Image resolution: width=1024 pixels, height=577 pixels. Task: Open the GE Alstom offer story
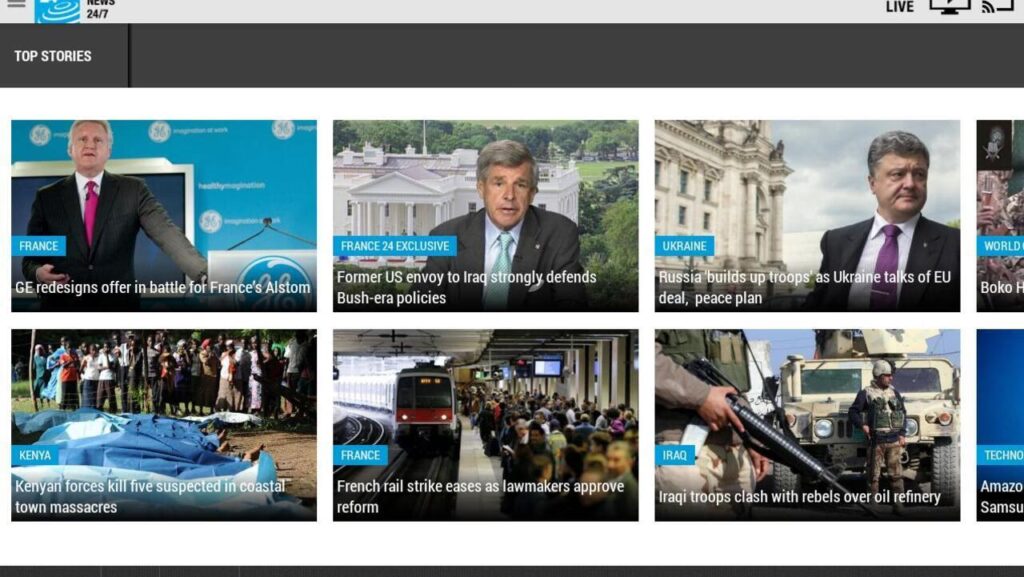click(x=164, y=216)
